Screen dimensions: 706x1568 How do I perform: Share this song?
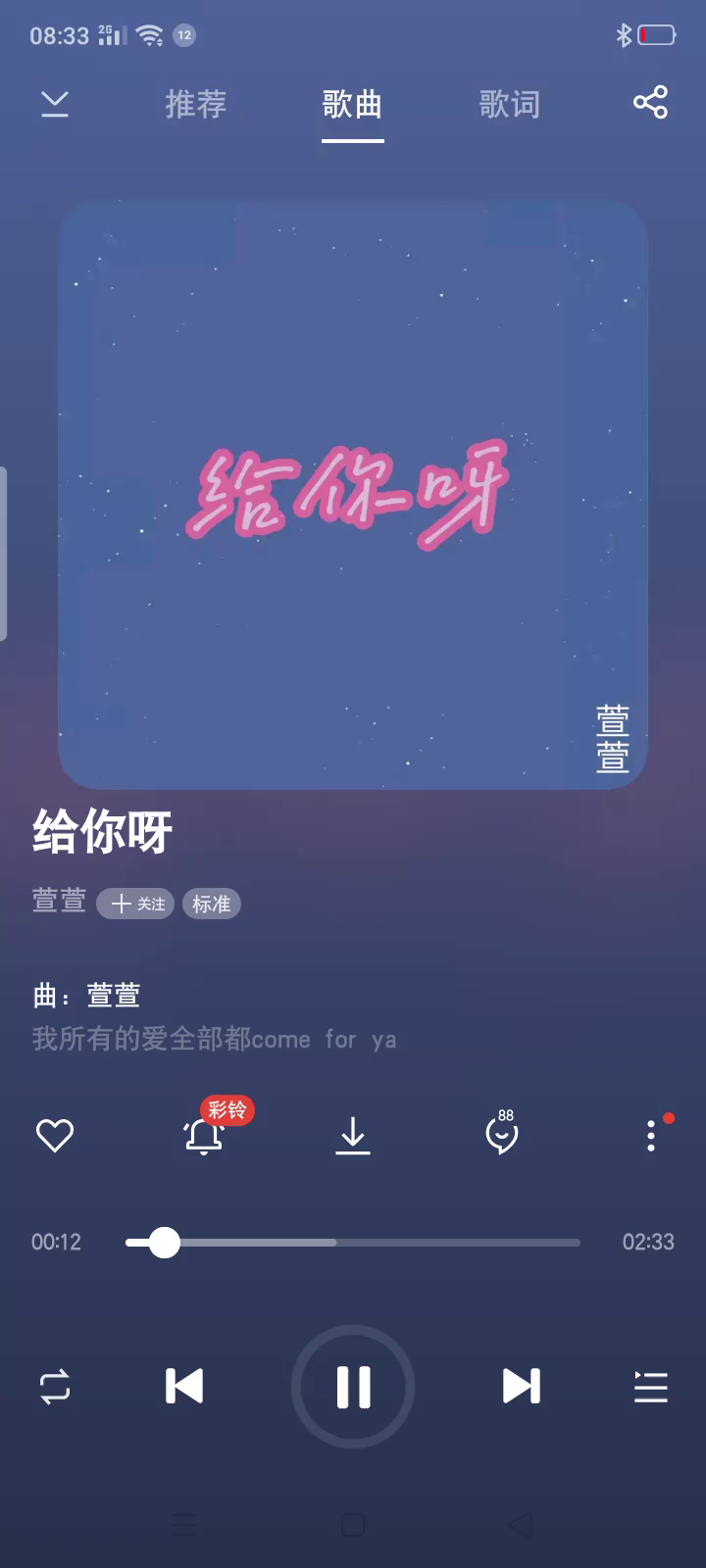[650, 102]
